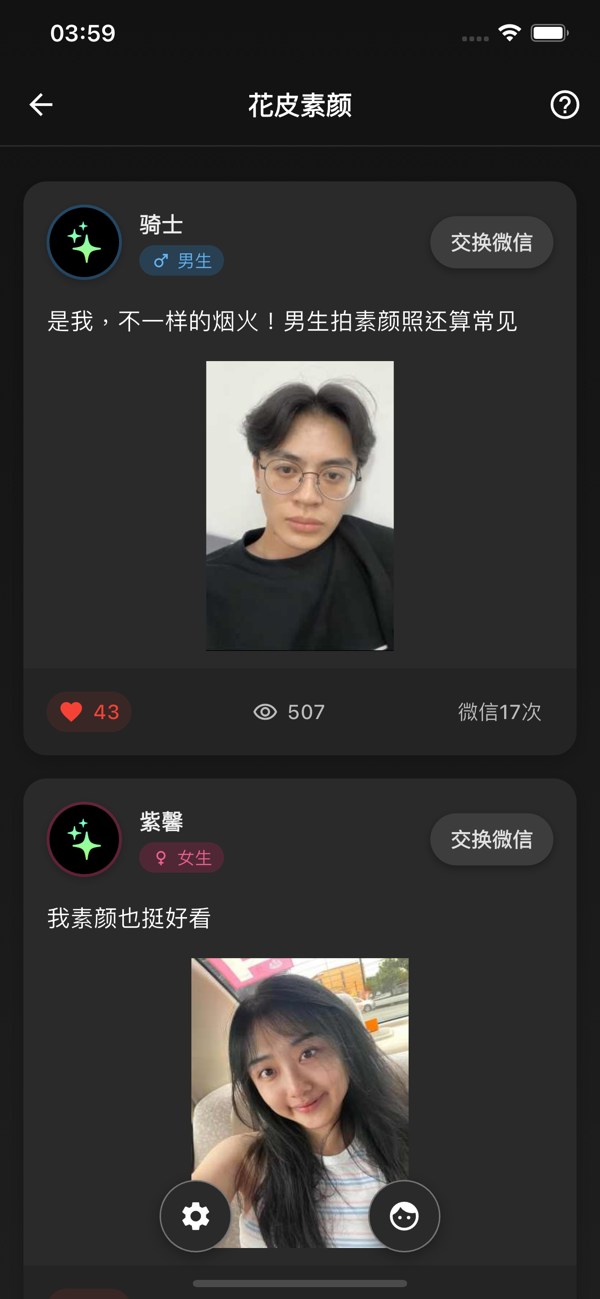Go back using the top arrow
600x1299 pixels.
pos(41,105)
